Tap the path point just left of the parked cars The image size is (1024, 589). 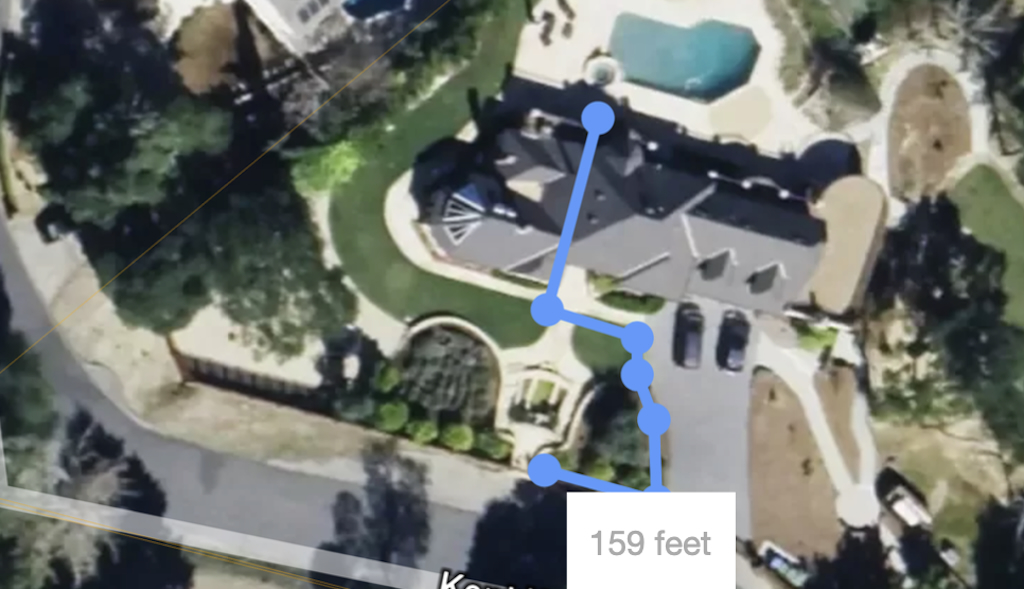[637, 340]
